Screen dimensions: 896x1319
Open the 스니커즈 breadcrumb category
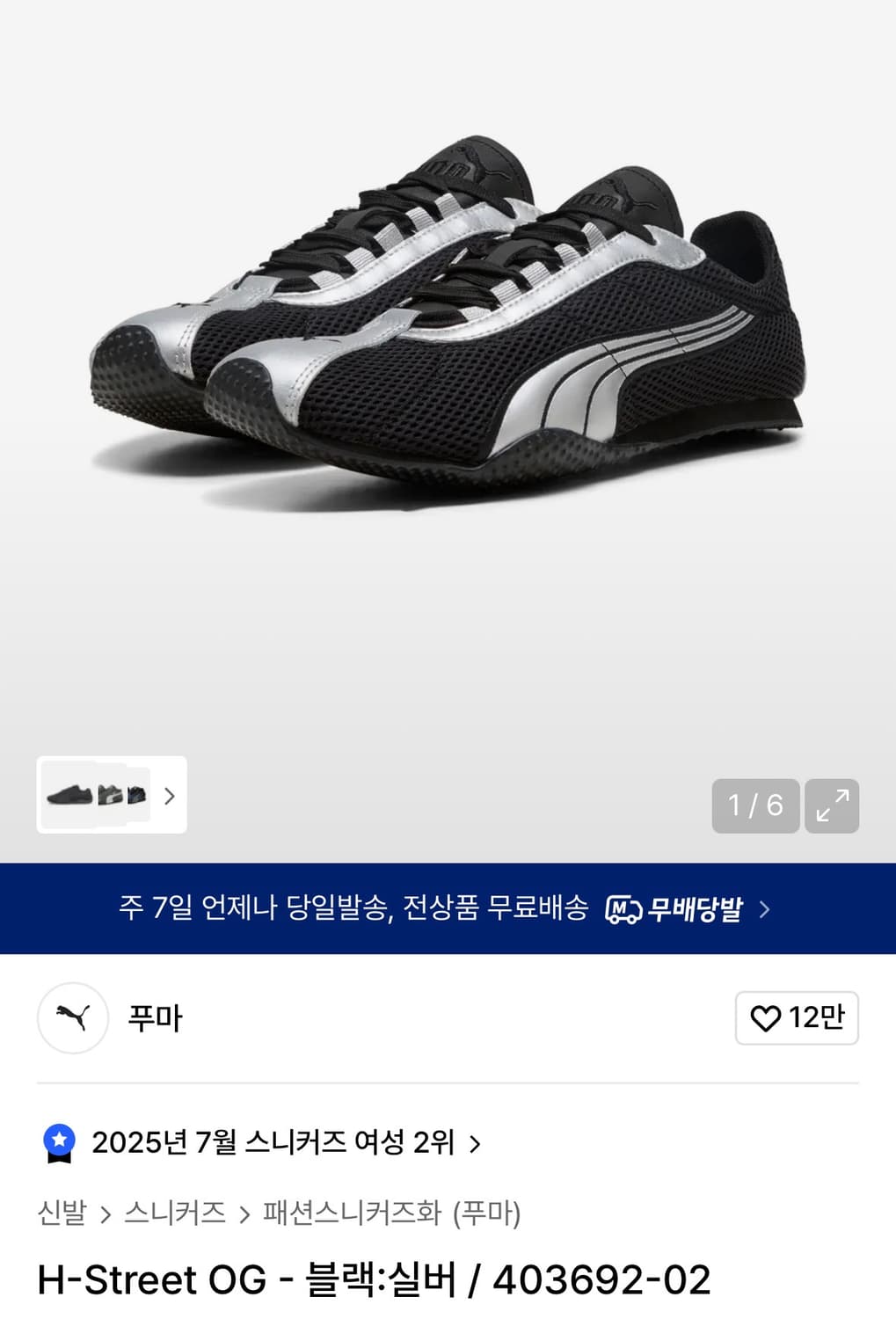point(172,1213)
